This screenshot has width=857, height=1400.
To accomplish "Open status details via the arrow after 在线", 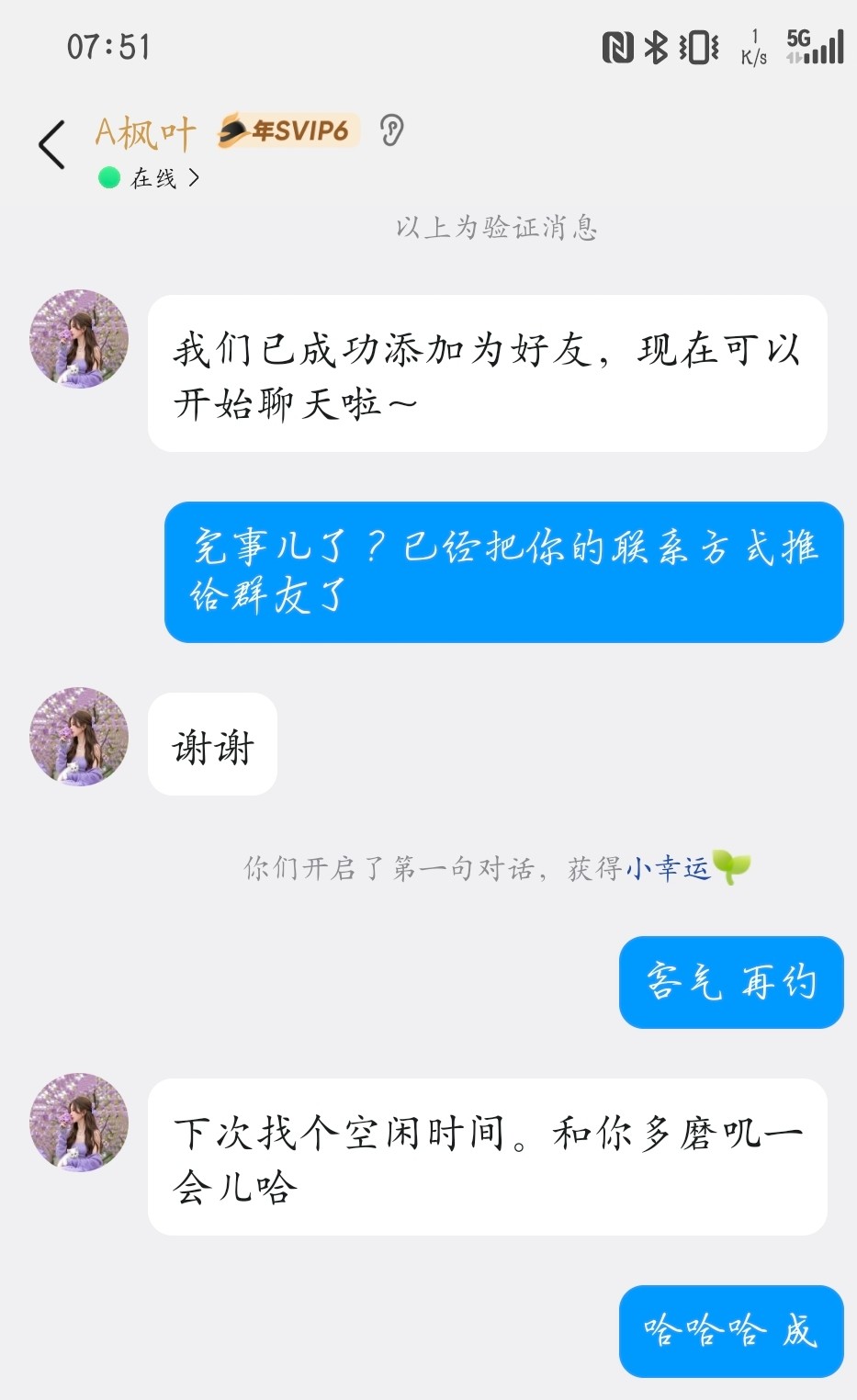I will tap(191, 176).
